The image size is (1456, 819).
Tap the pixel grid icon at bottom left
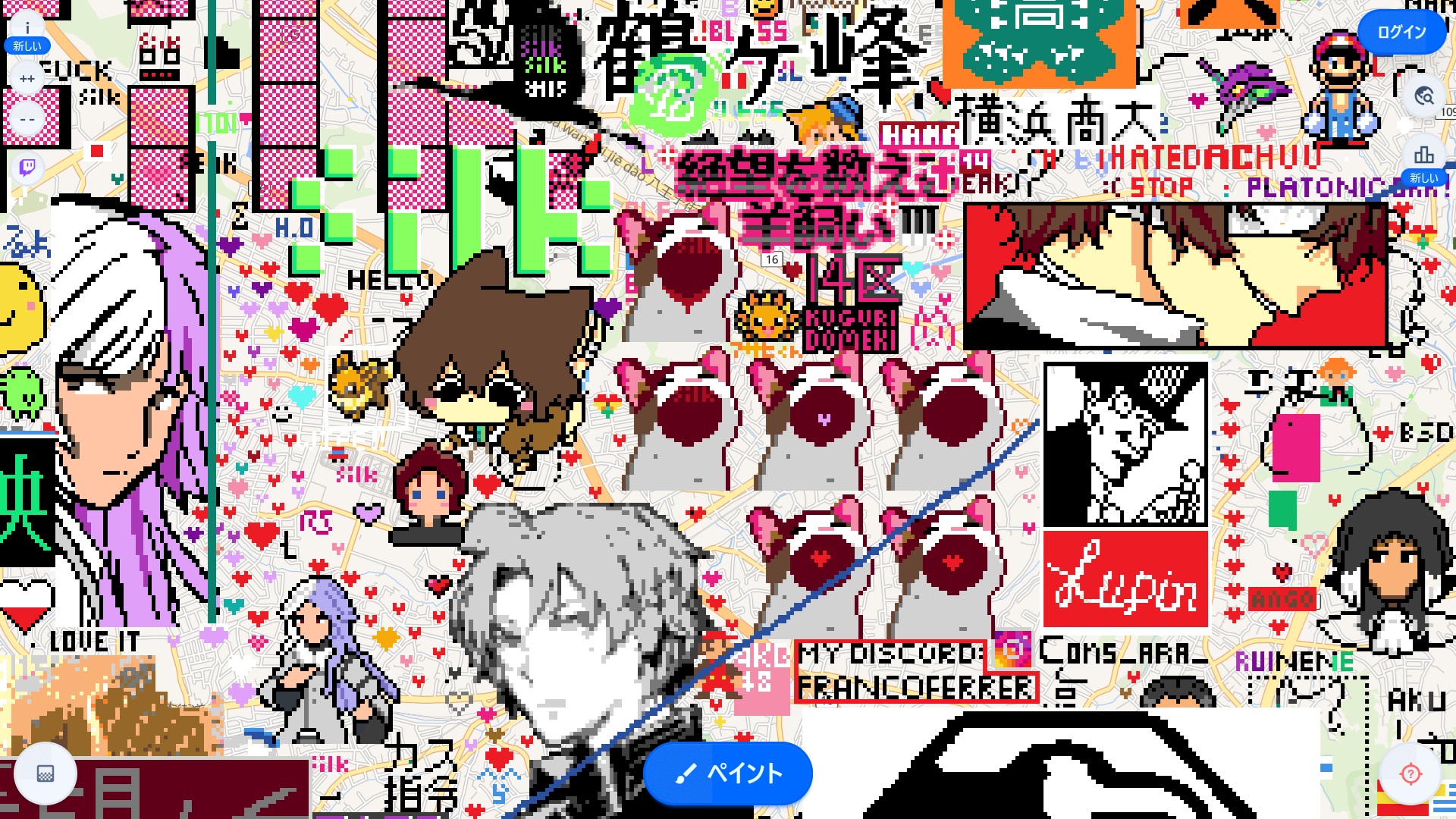(x=45, y=773)
